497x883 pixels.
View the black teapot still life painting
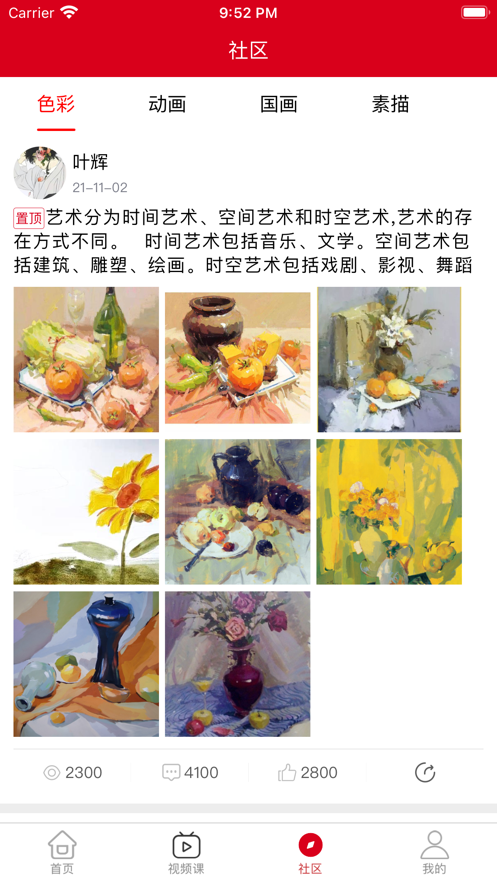click(x=238, y=512)
